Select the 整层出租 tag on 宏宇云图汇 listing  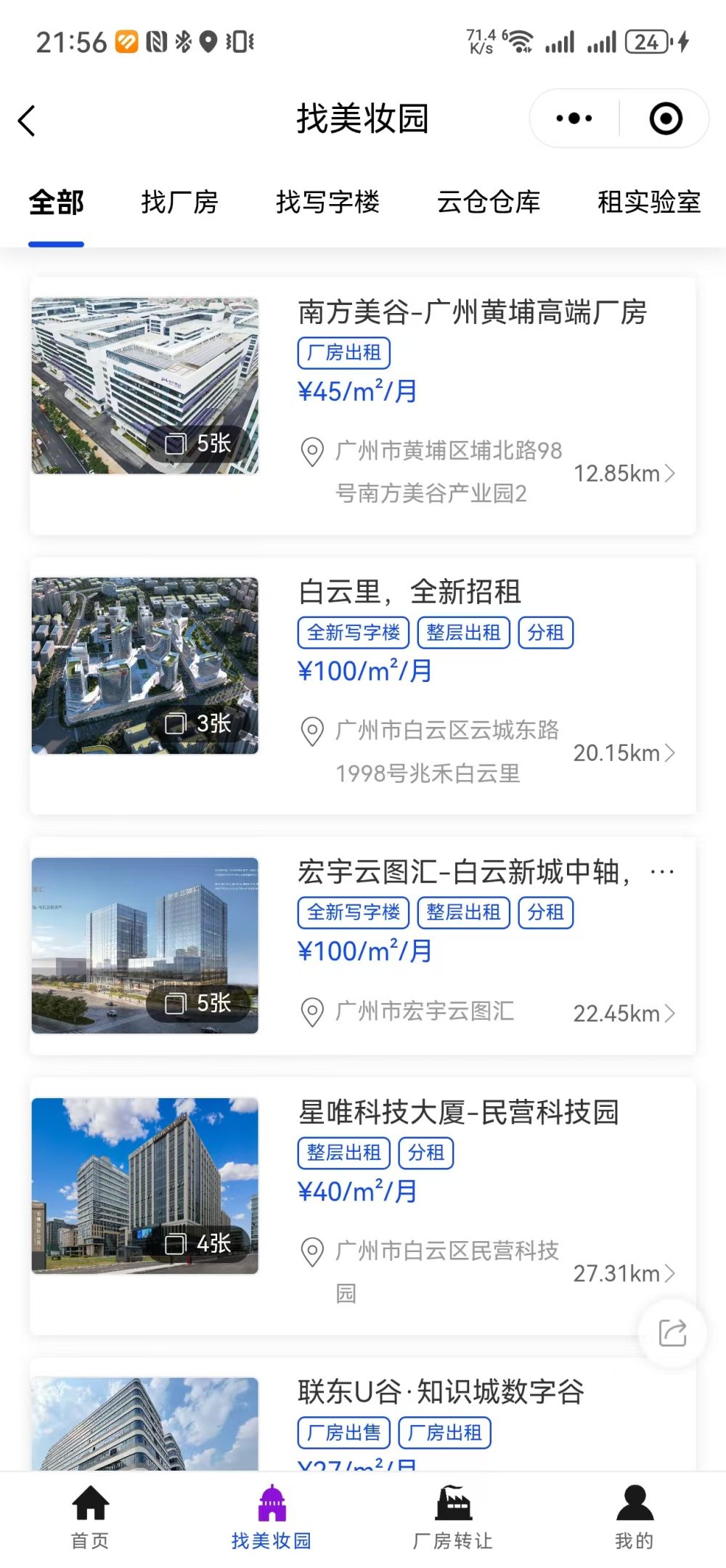[463, 912]
